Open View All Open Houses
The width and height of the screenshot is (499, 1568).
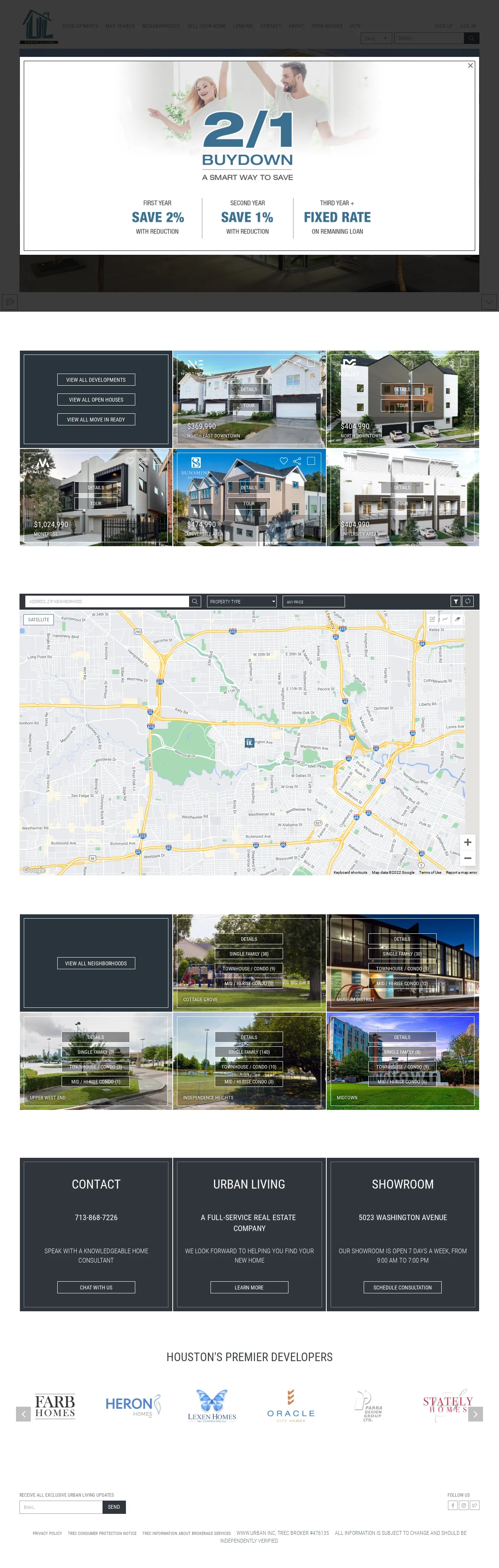point(96,400)
